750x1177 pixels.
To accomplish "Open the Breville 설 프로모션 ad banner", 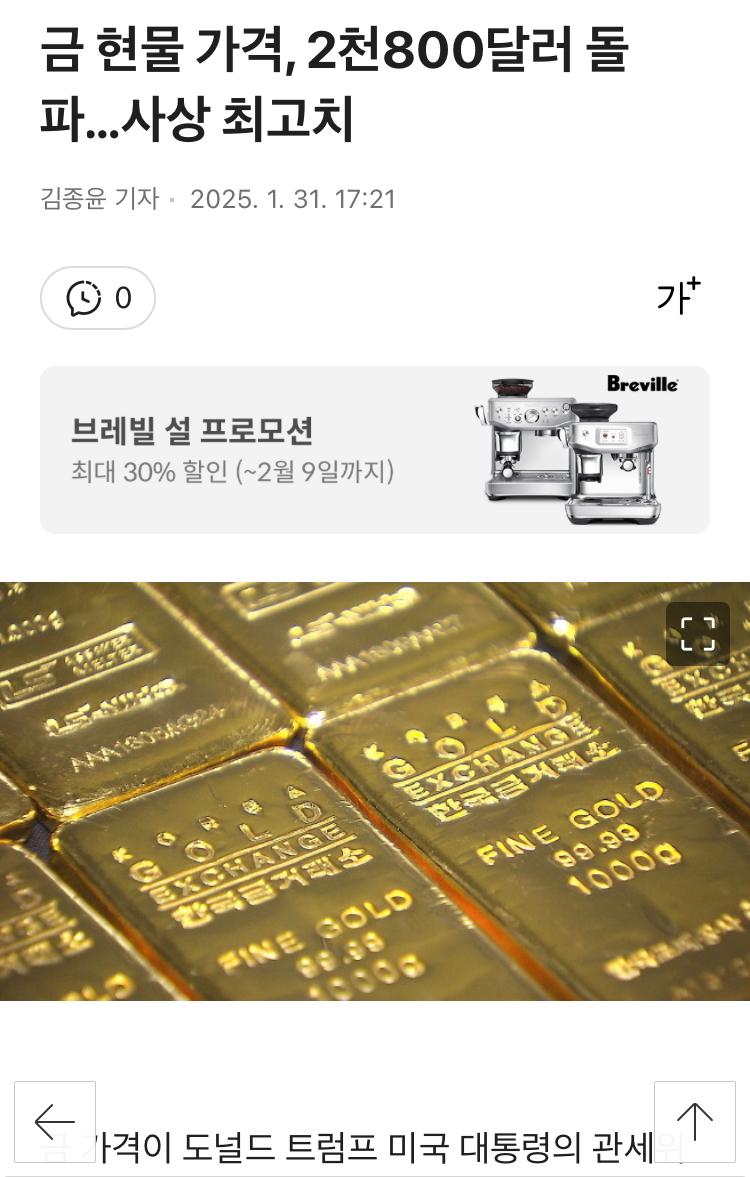I will pyautogui.click(x=375, y=449).
